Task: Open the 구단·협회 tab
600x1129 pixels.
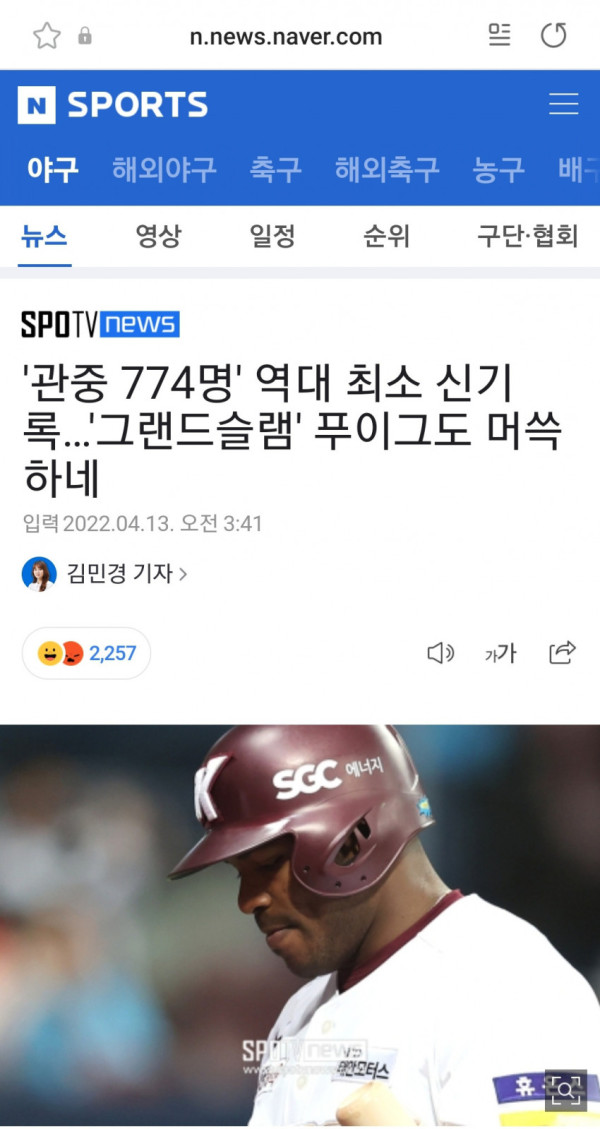Action: click(527, 236)
